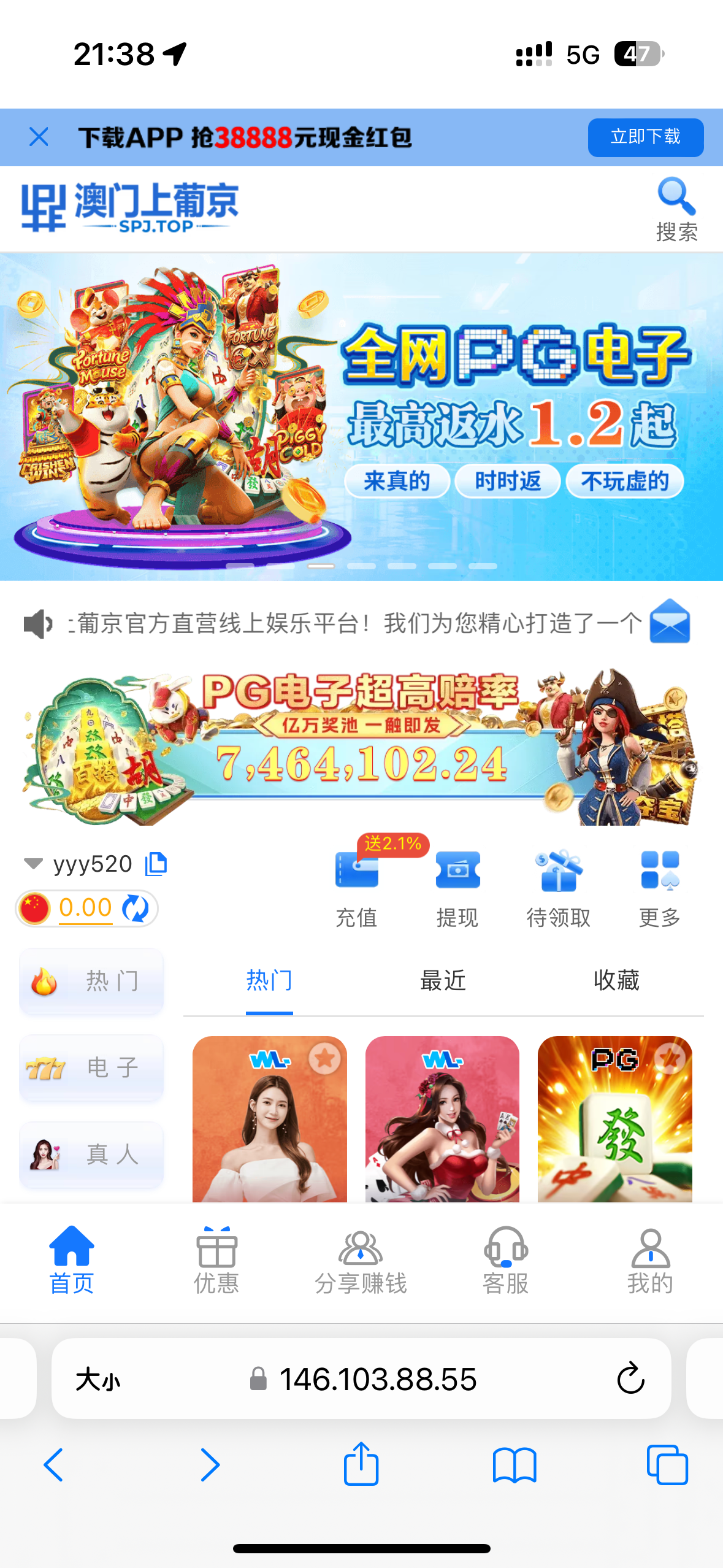Open the 搜索 search icon

(676, 209)
